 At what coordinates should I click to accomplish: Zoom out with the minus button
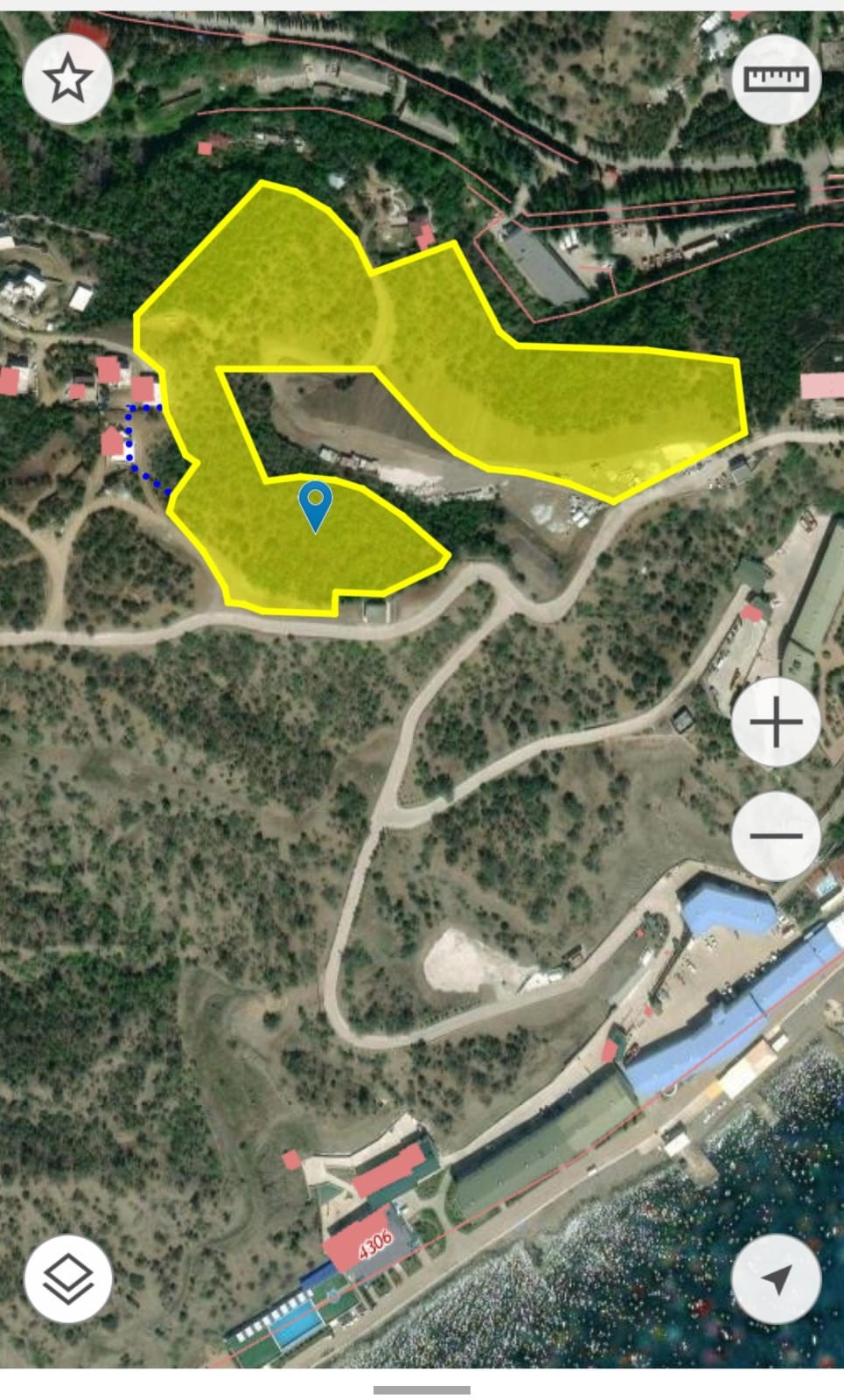click(x=776, y=836)
